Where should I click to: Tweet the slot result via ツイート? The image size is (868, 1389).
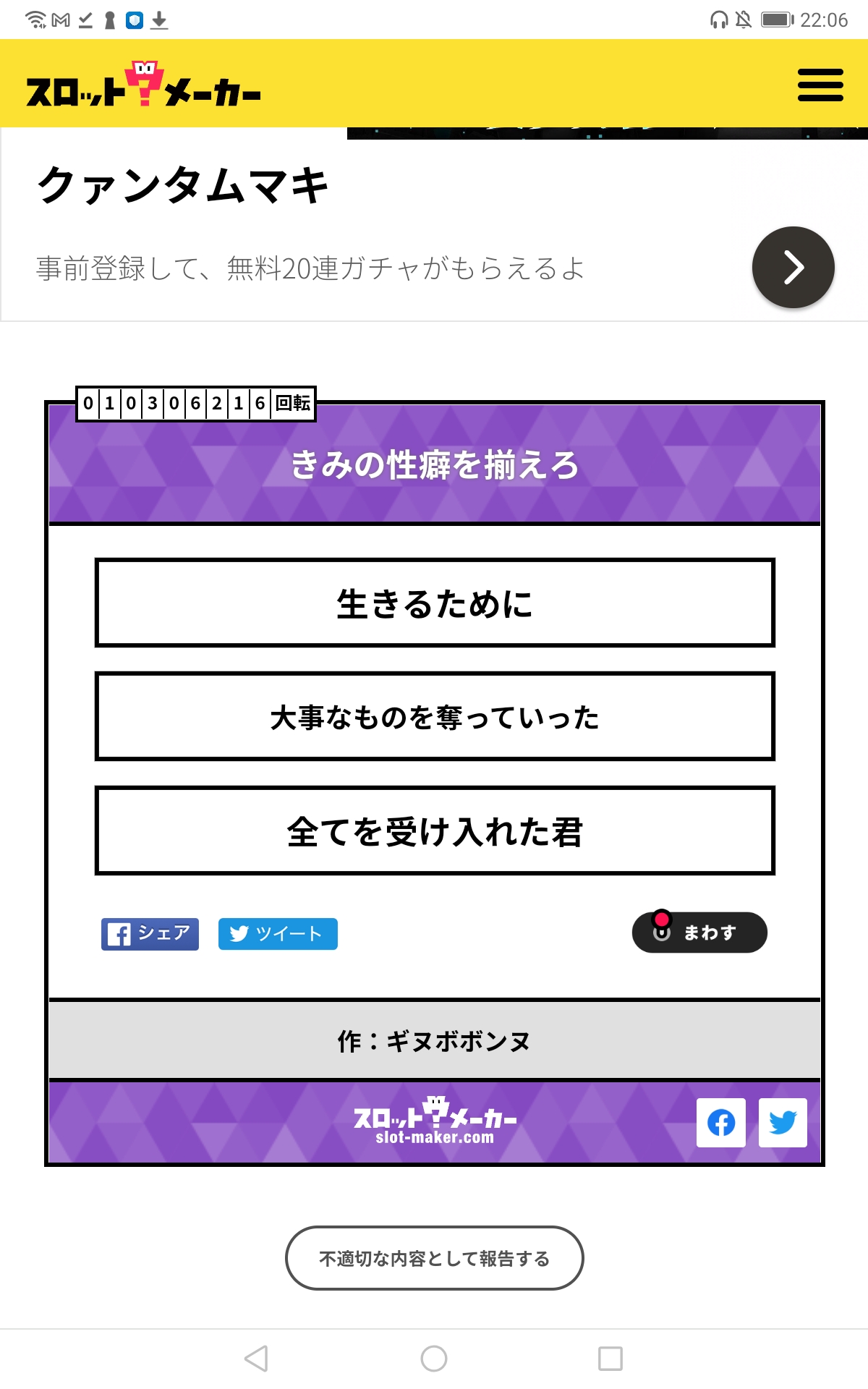[x=278, y=933]
